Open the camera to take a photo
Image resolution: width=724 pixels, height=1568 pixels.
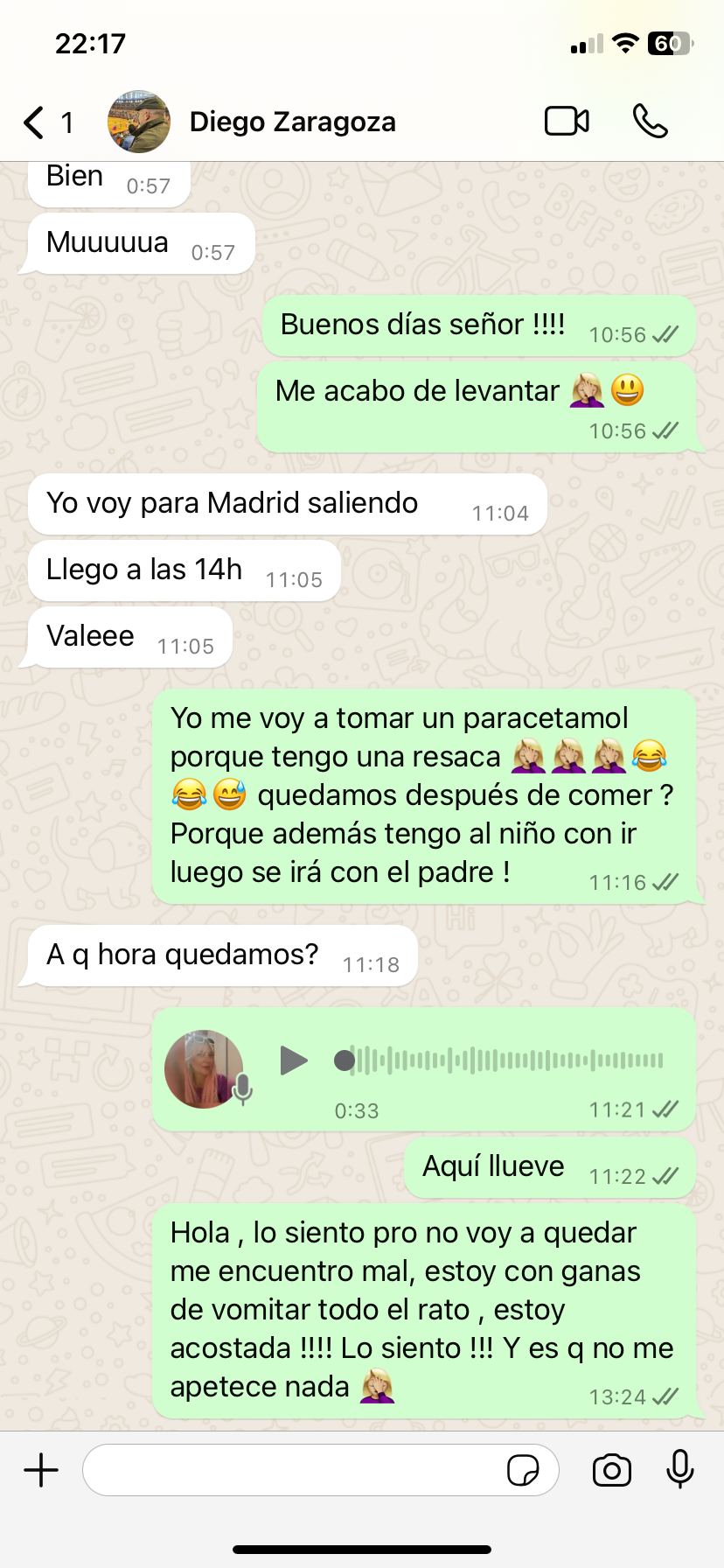[612, 1470]
